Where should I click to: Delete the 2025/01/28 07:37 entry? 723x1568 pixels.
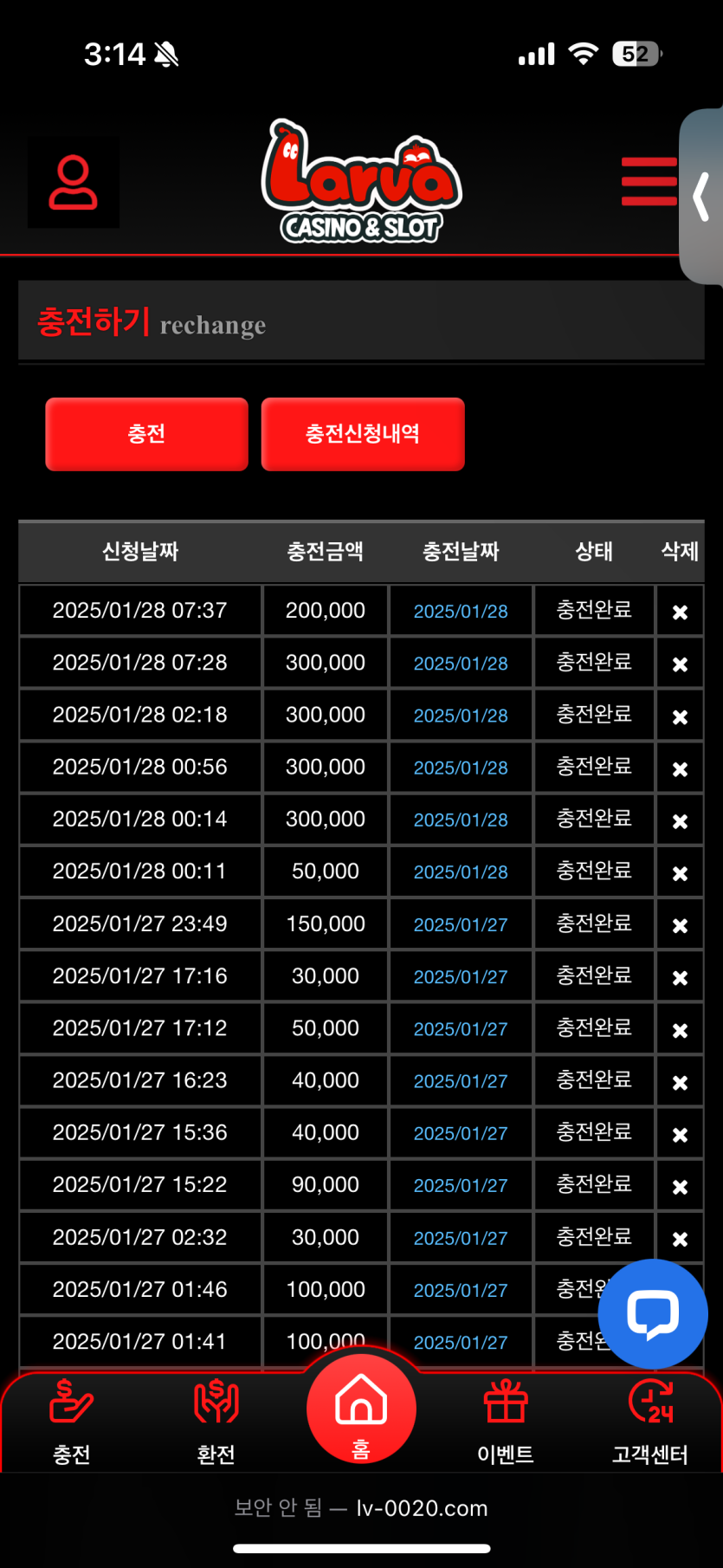click(x=680, y=612)
